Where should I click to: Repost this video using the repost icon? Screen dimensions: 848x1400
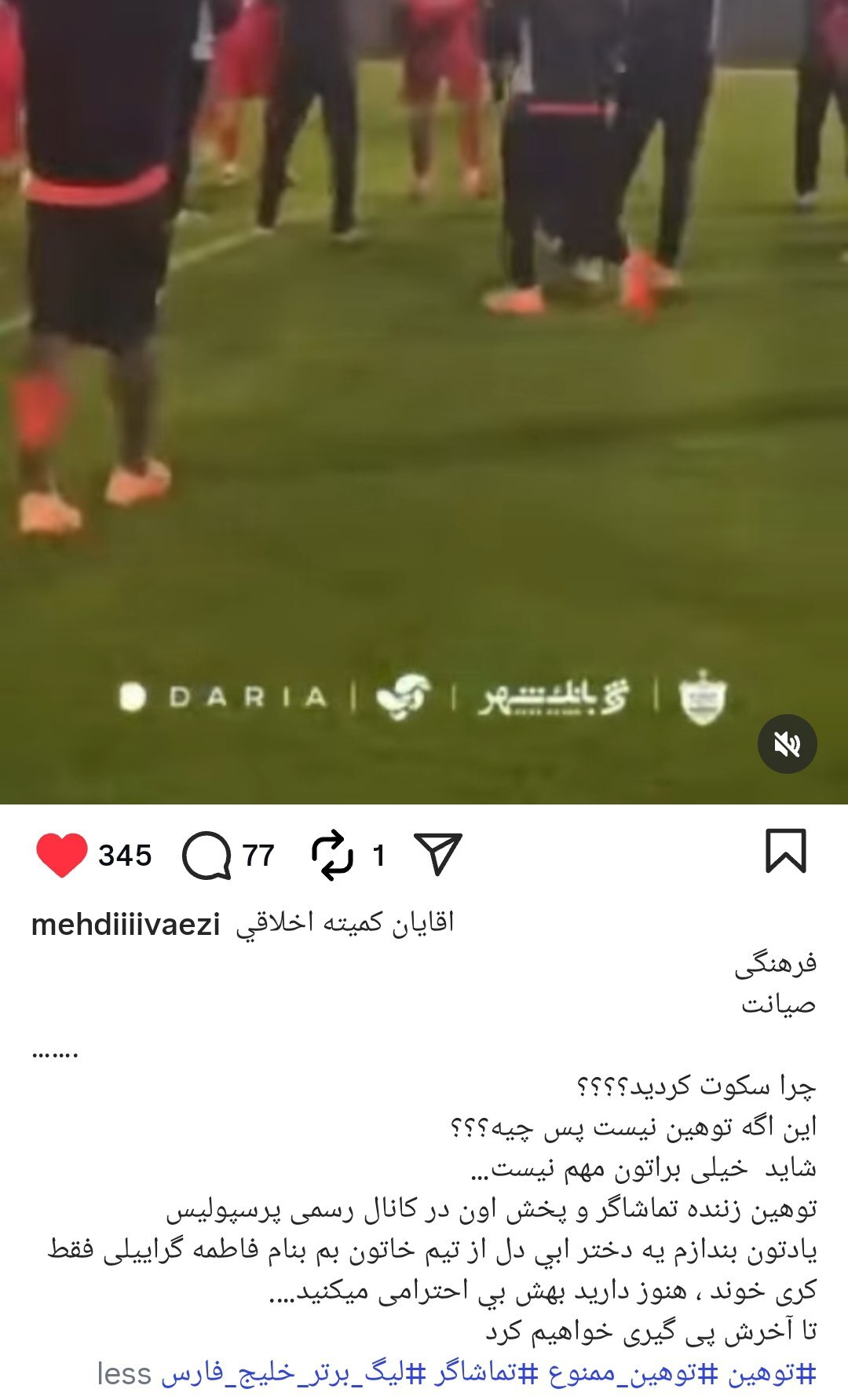332,855
